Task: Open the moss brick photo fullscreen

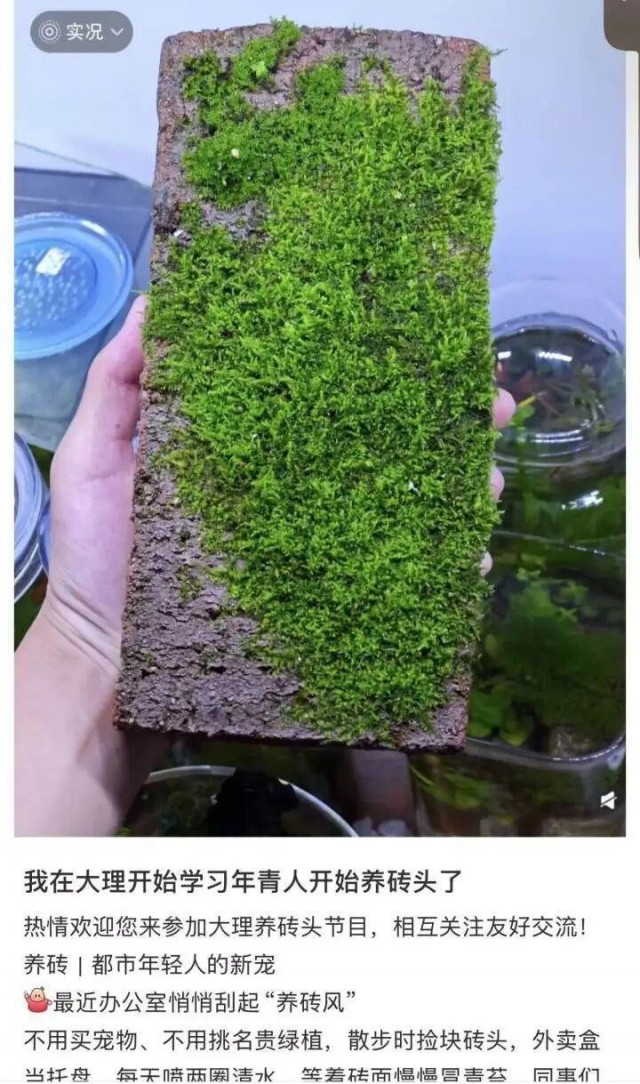Action: click(x=320, y=418)
